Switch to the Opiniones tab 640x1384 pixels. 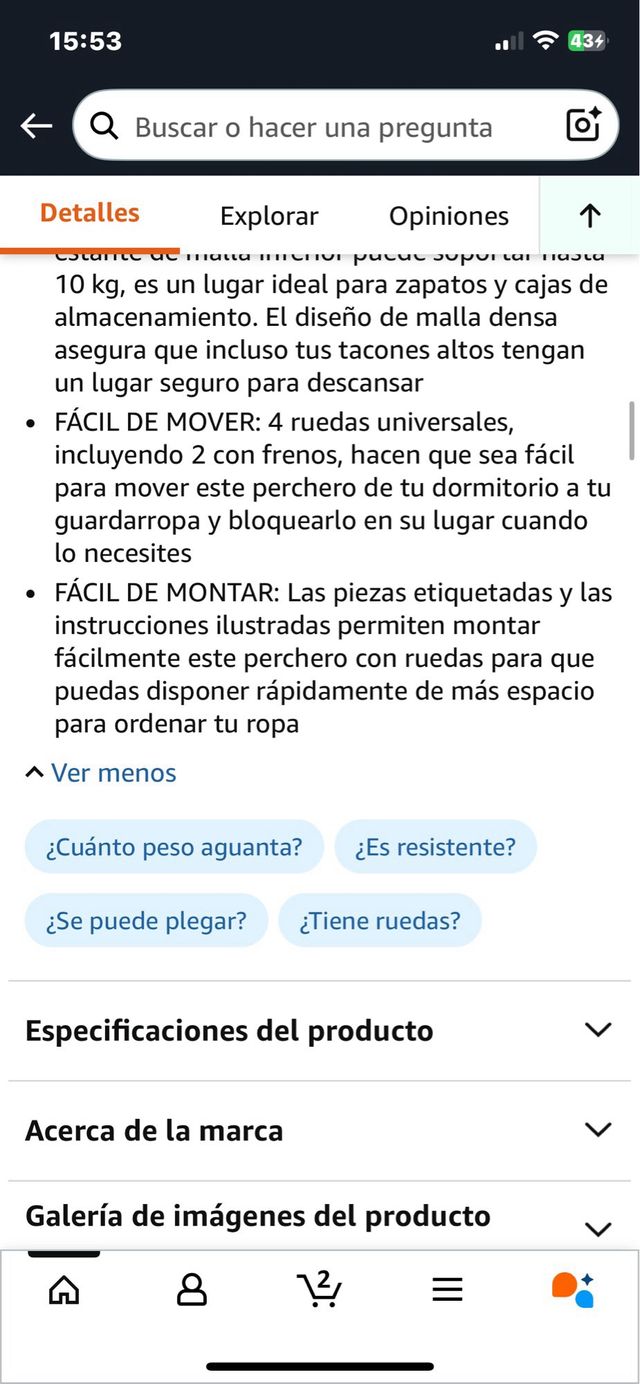(x=449, y=216)
